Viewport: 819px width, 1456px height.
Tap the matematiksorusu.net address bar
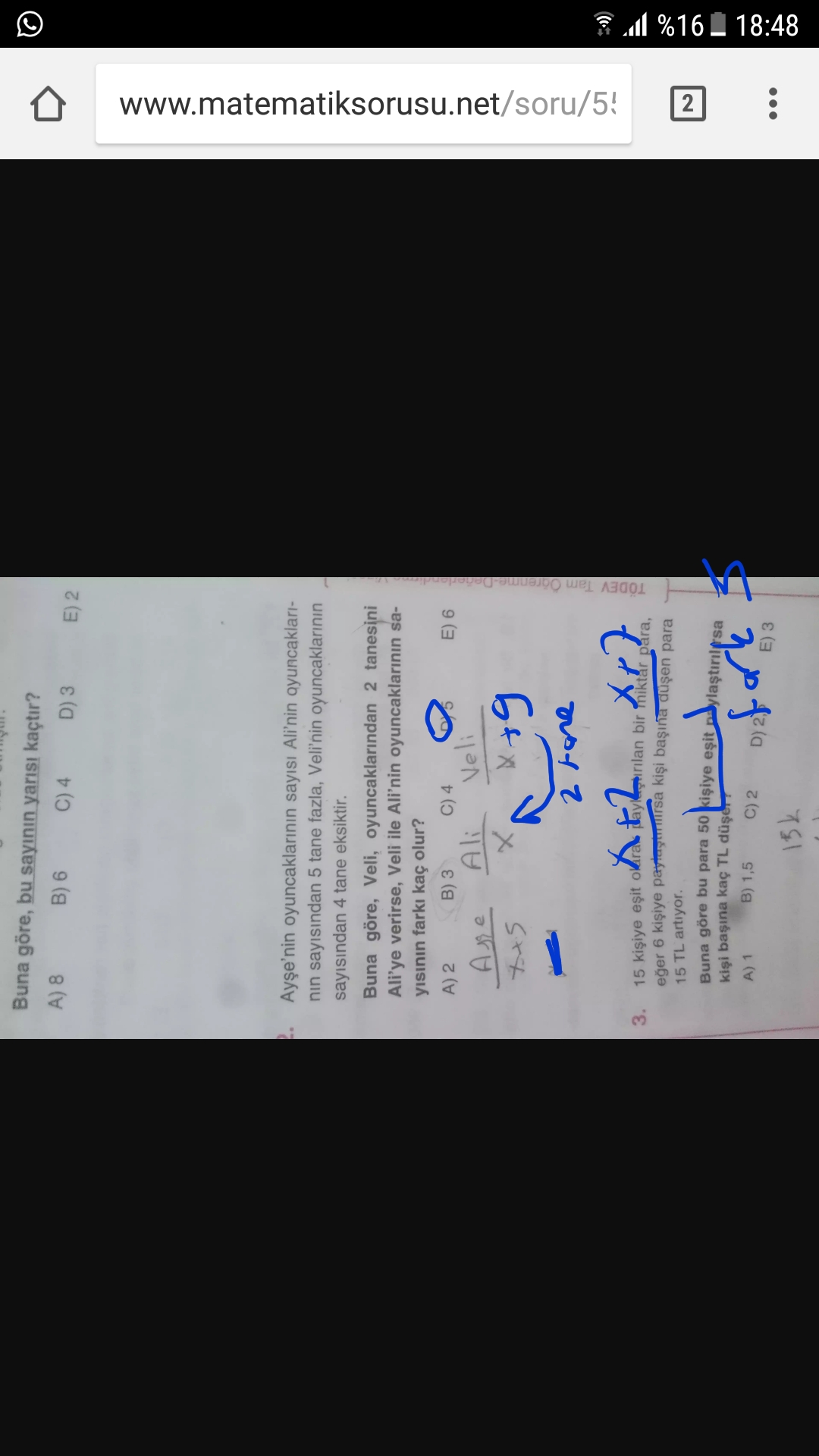tap(364, 104)
